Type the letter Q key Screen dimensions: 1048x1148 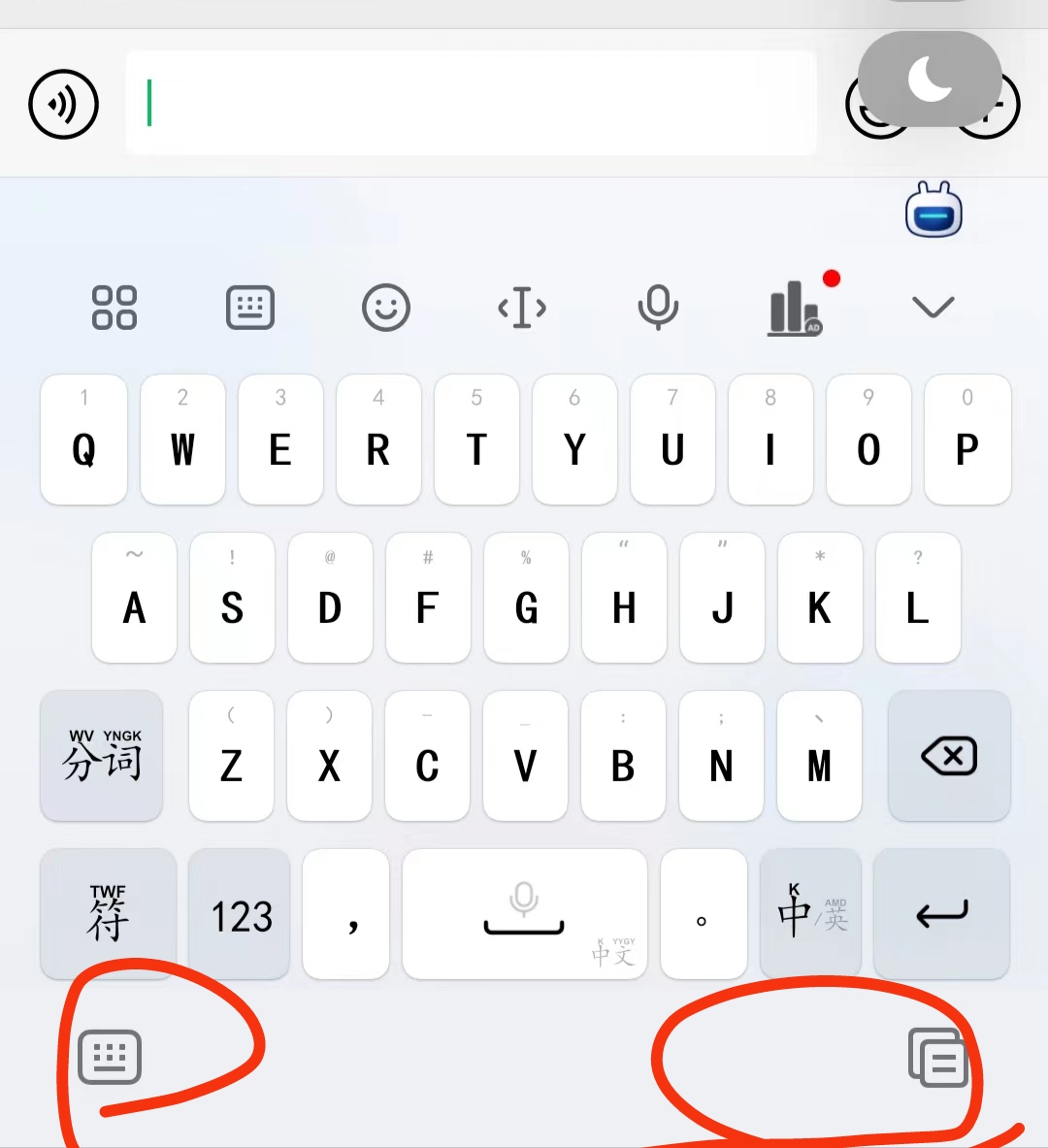point(84,441)
